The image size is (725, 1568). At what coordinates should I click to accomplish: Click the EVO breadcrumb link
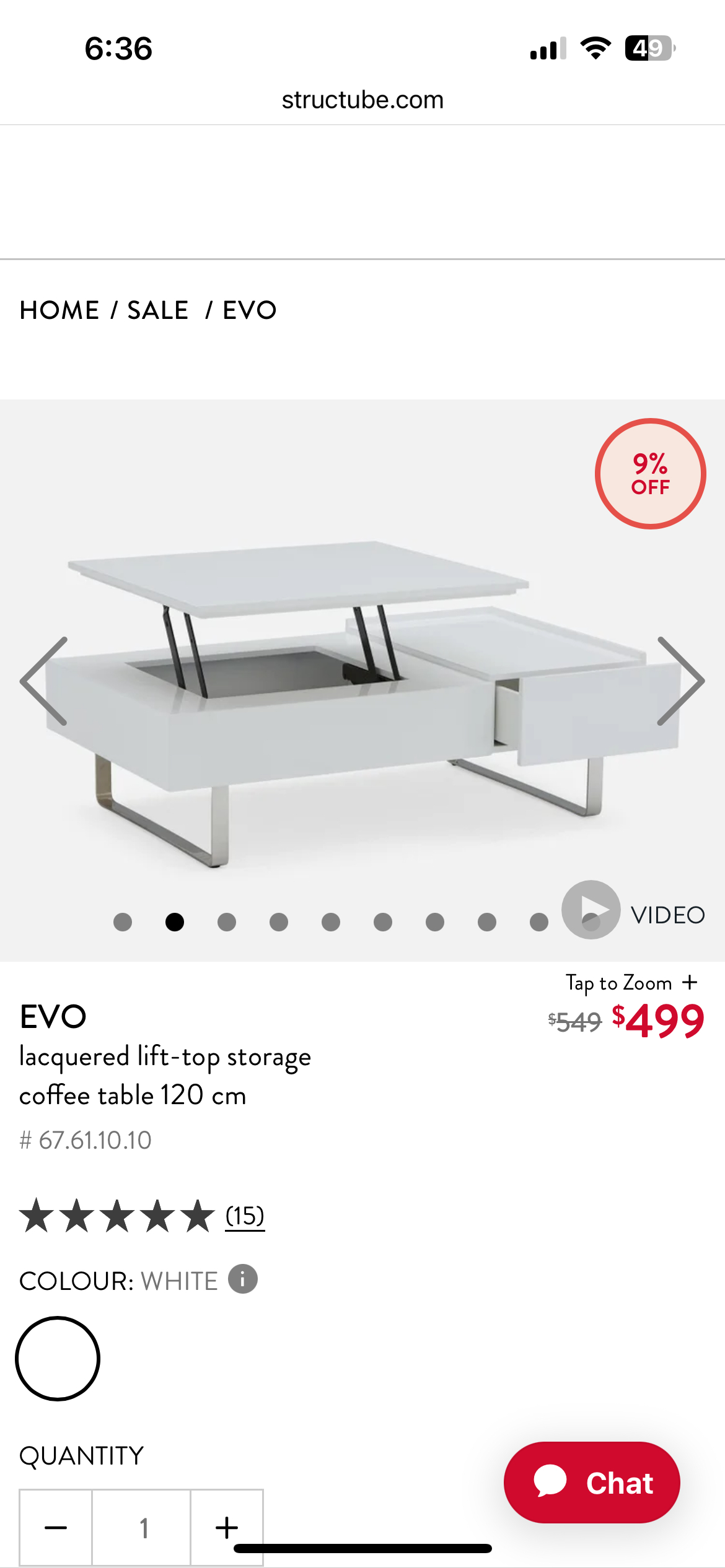coord(250,310)
